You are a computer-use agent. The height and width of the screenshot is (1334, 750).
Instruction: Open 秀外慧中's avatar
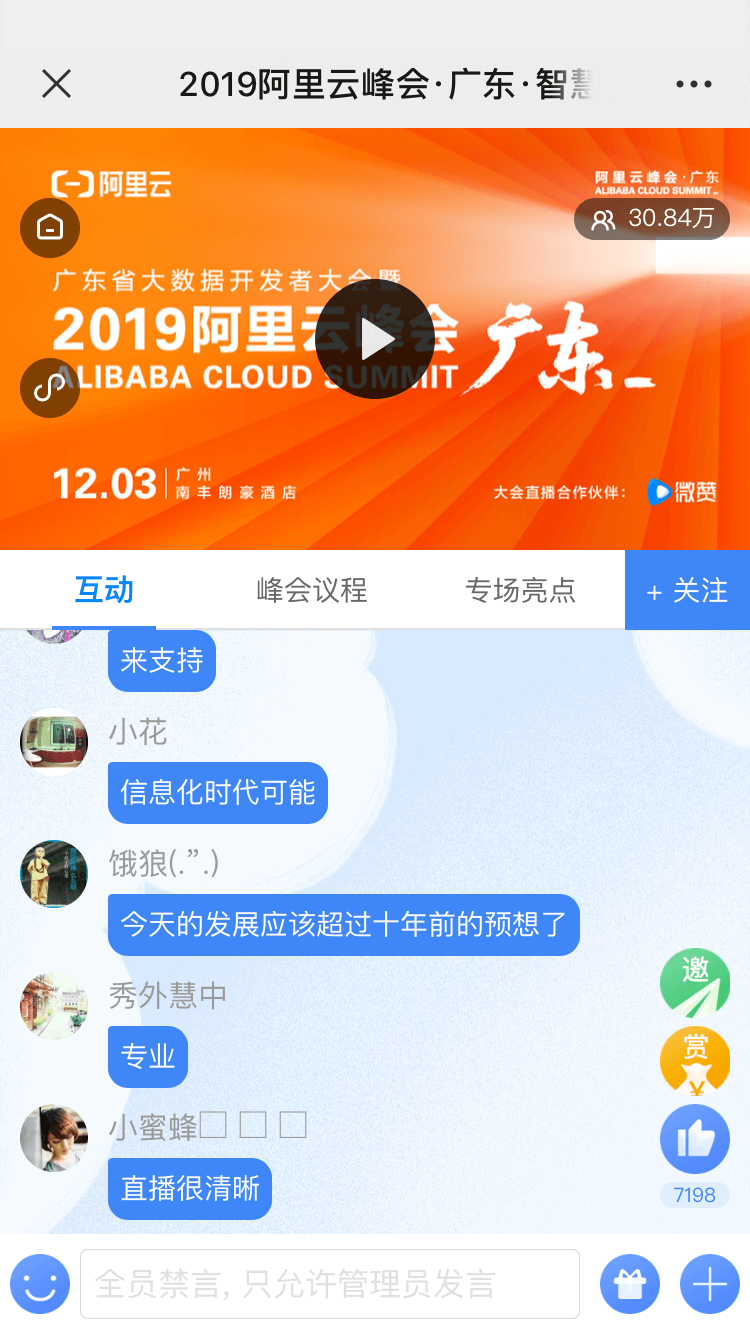[54, 1005]
